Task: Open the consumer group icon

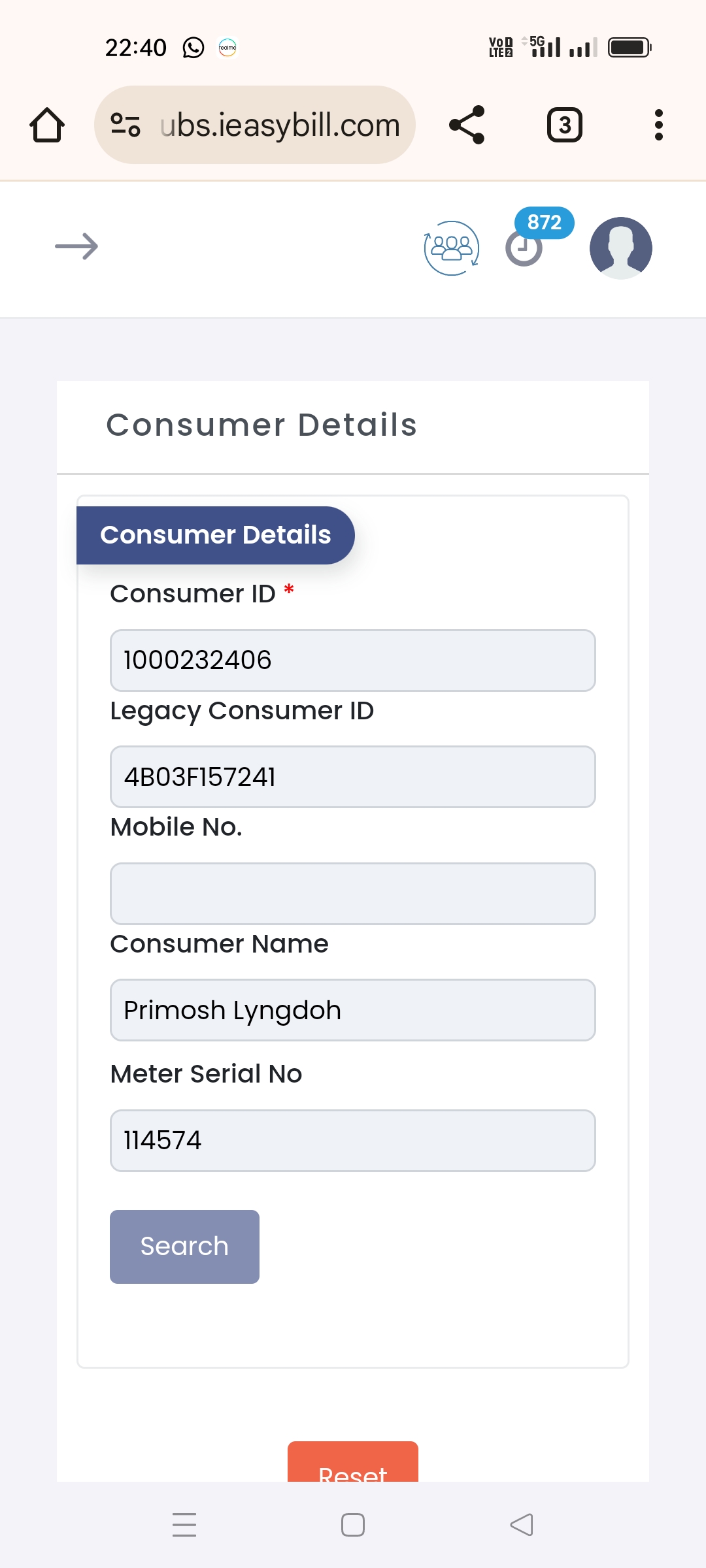Action: tap(452, 248)
